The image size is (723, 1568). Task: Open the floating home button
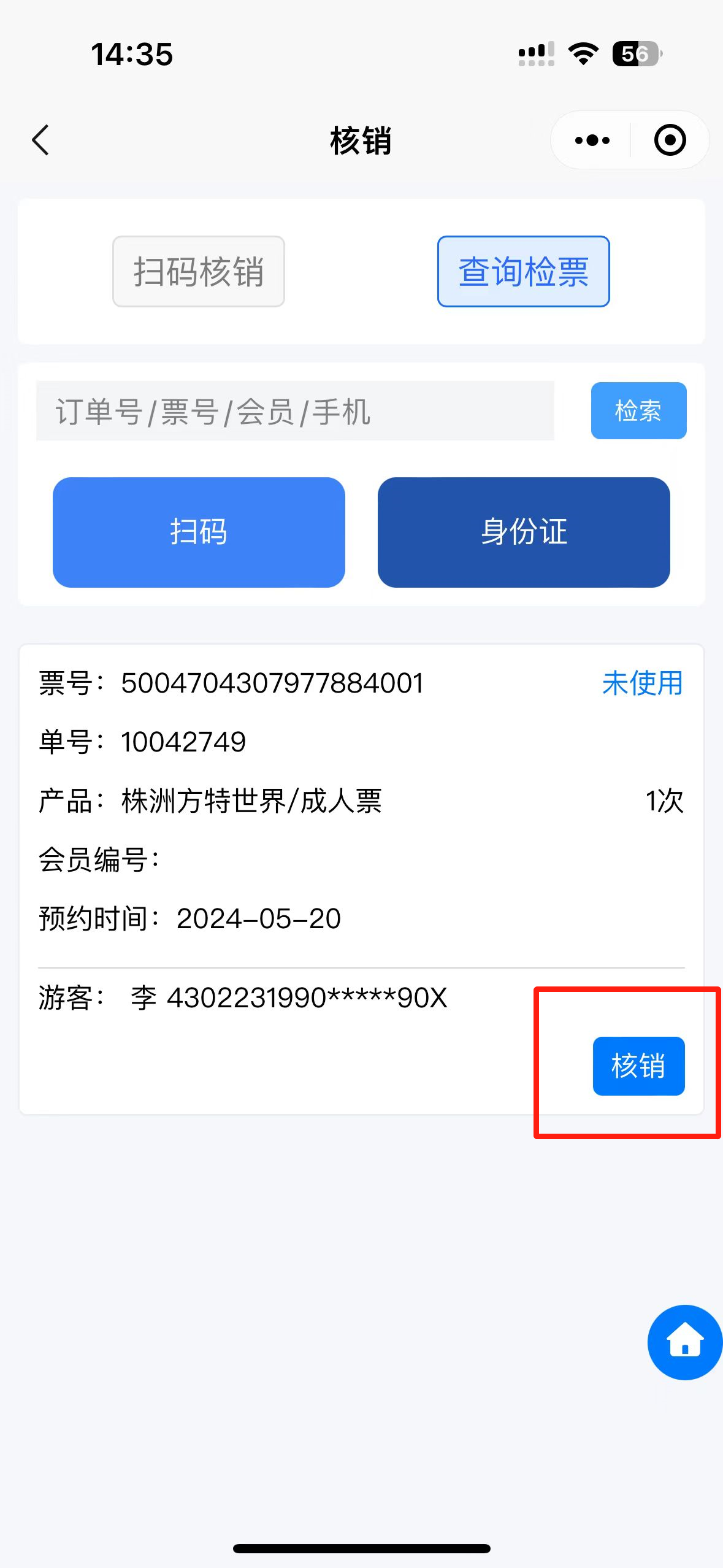click(684, 1342)
